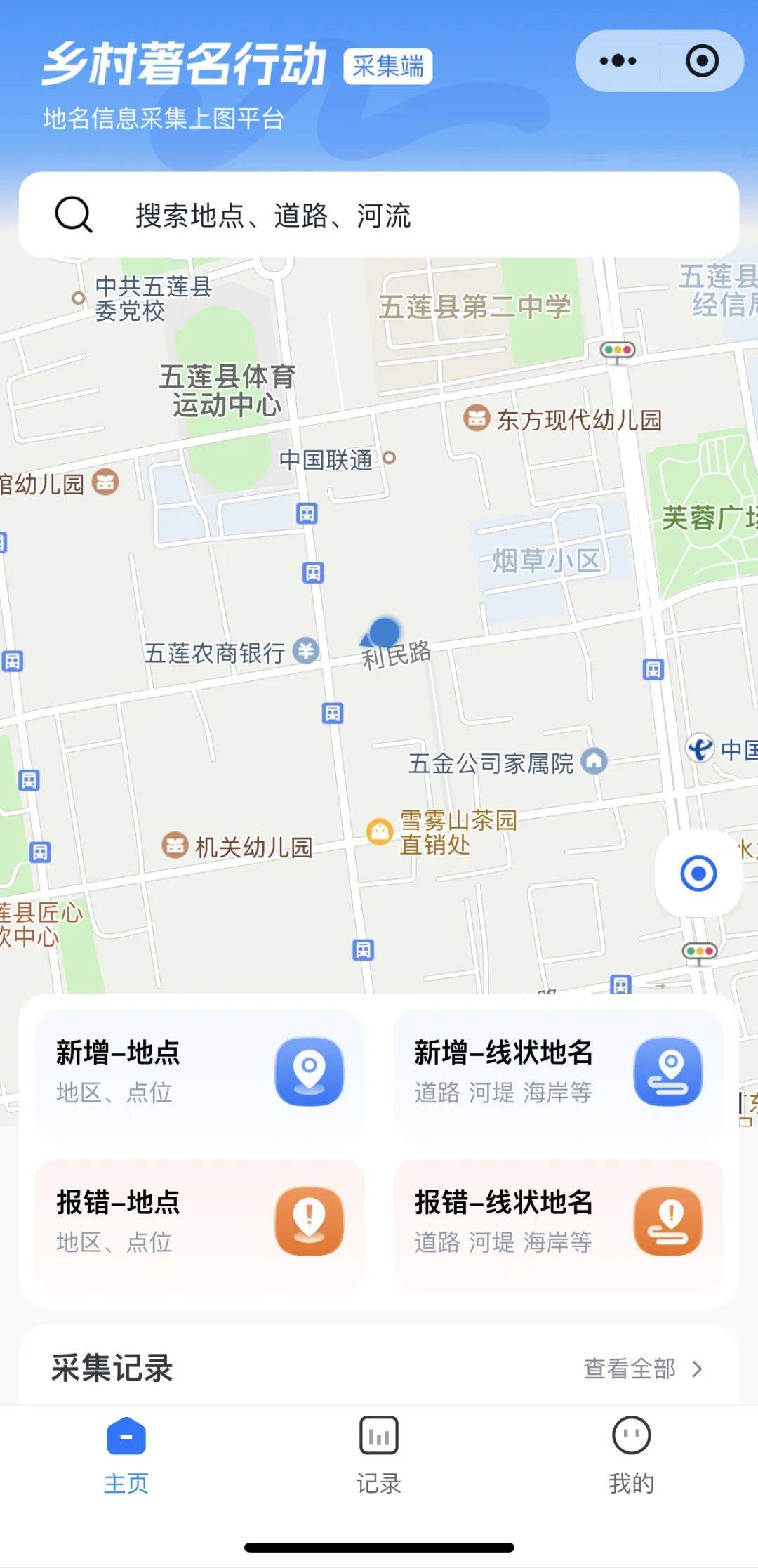Open the 报错–线状地名 card
This screenshot has height=1568, width=758.
(559, 1223)
